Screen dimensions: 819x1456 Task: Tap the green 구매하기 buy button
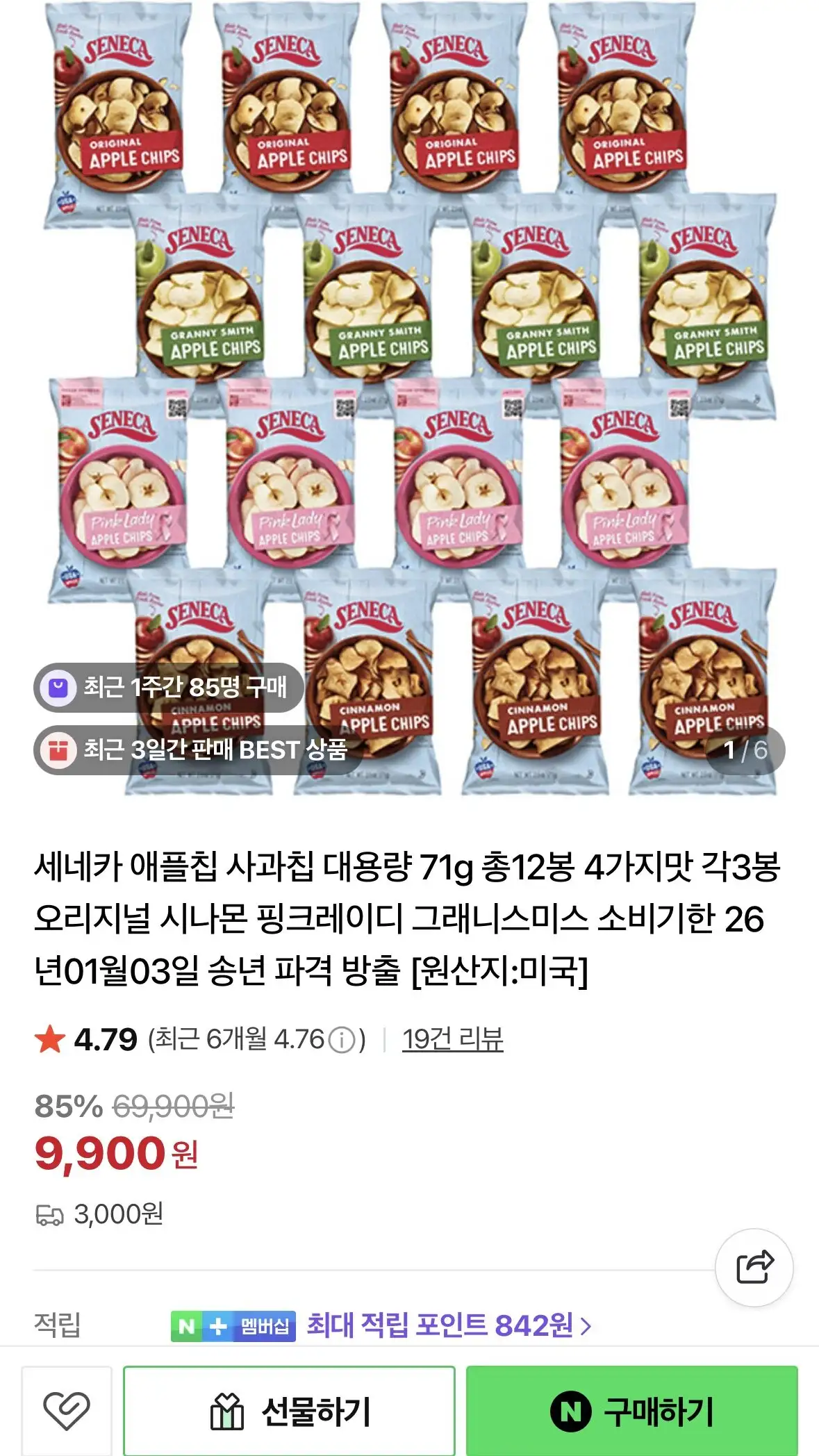[x=631, y=1410]
